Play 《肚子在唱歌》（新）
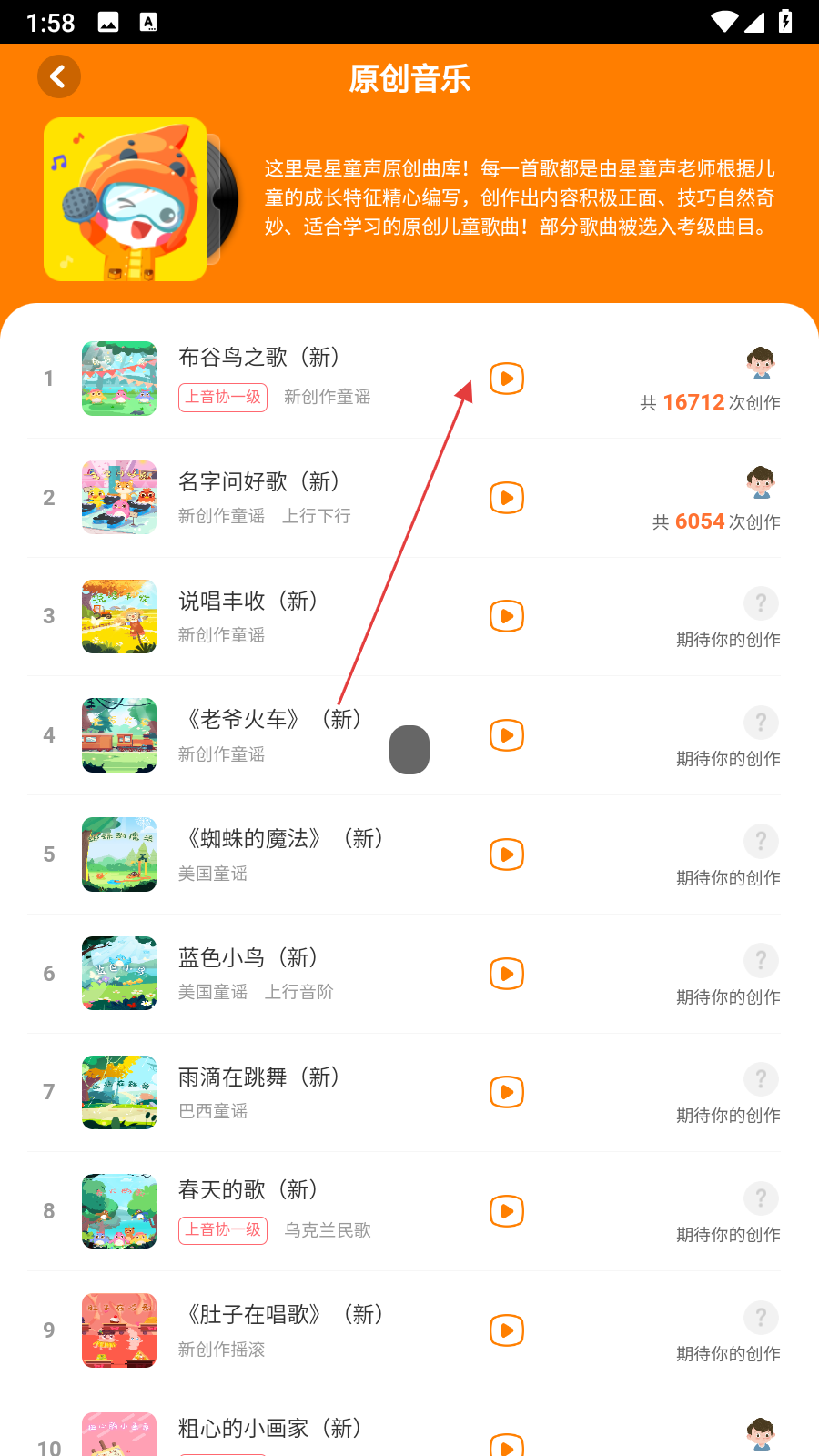This screenshot has width=819, height=1456. click(x=507, y=1330)
